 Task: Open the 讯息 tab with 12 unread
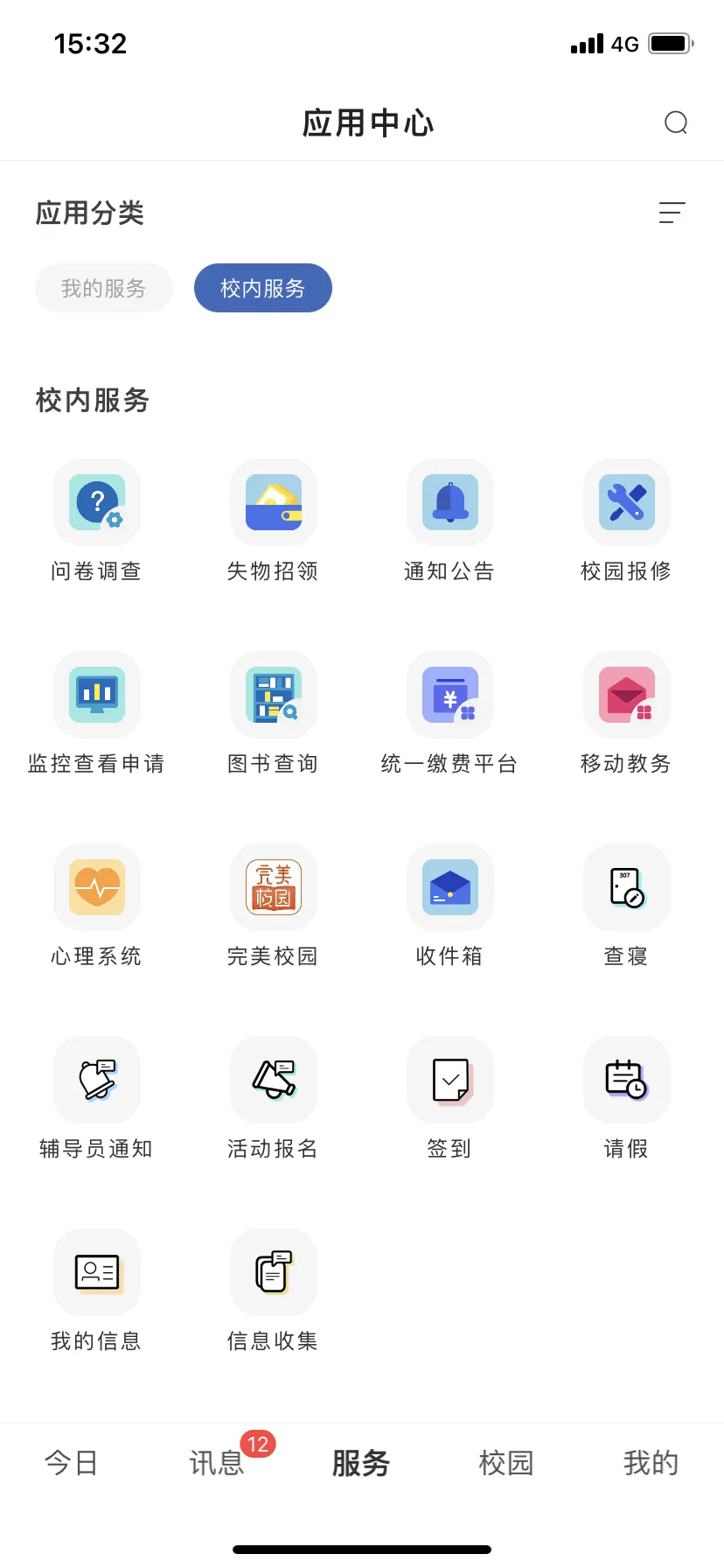pos(217,1461)
